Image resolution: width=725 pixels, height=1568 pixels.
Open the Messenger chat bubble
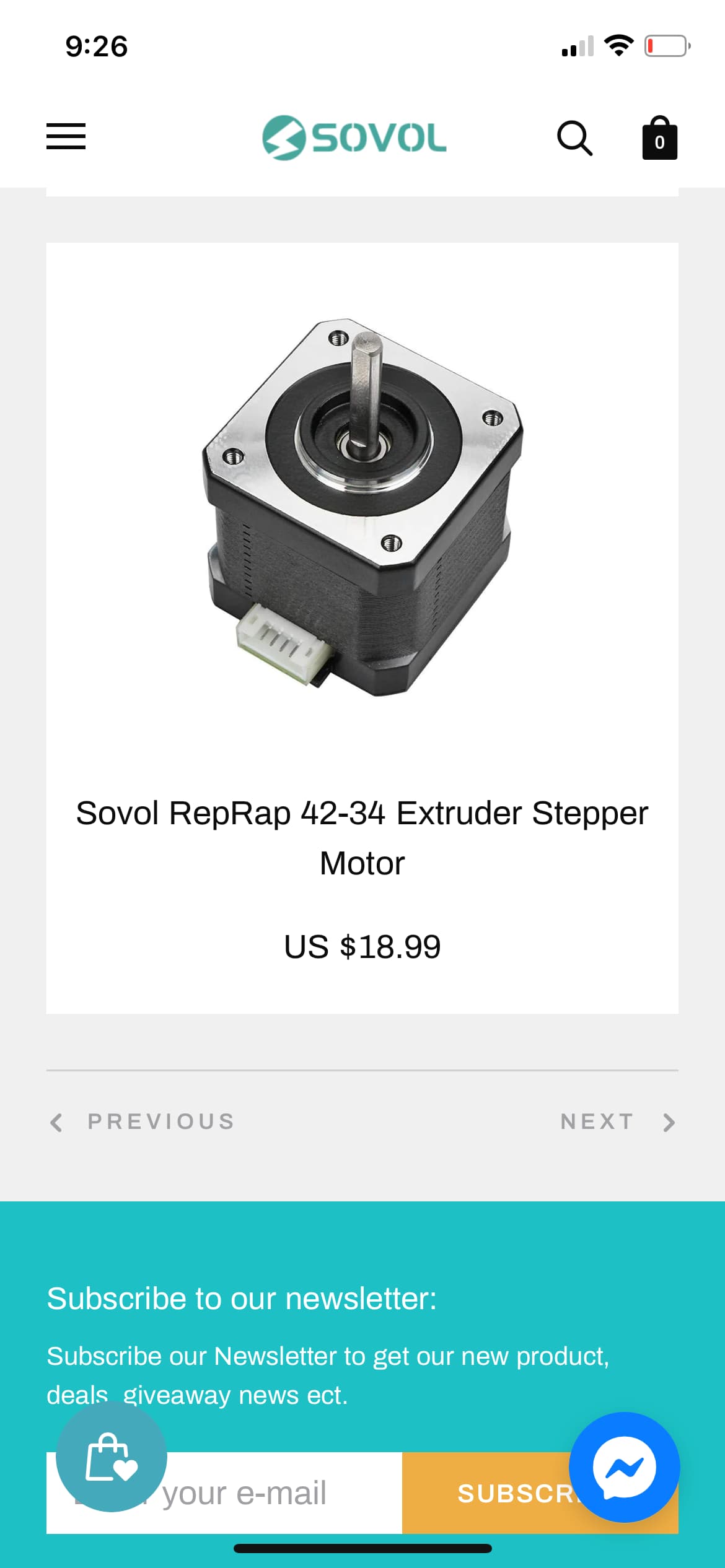[624, 1467]
